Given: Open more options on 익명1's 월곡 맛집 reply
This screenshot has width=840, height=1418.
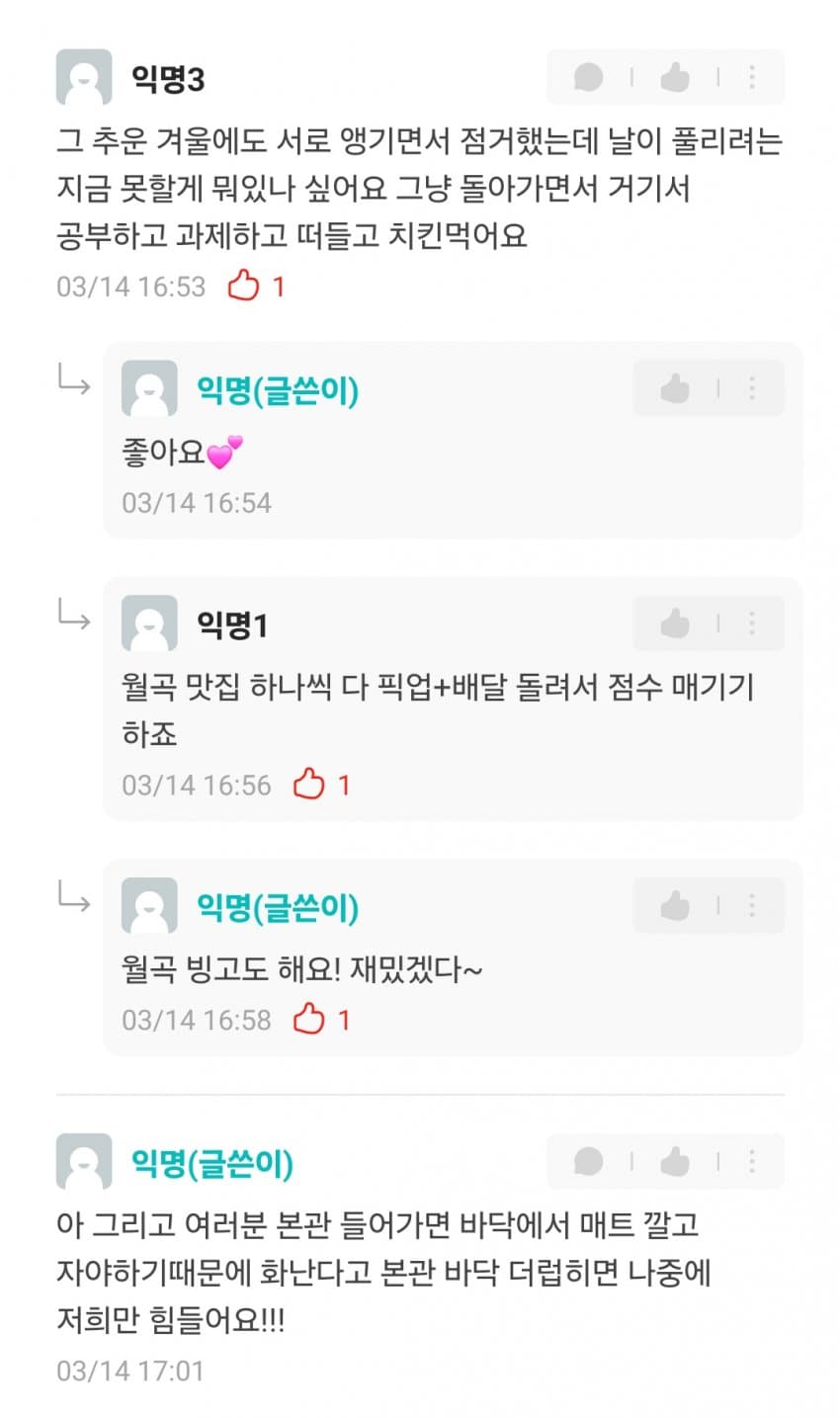Looking at the screenshot, I should [x=752, y=623].
